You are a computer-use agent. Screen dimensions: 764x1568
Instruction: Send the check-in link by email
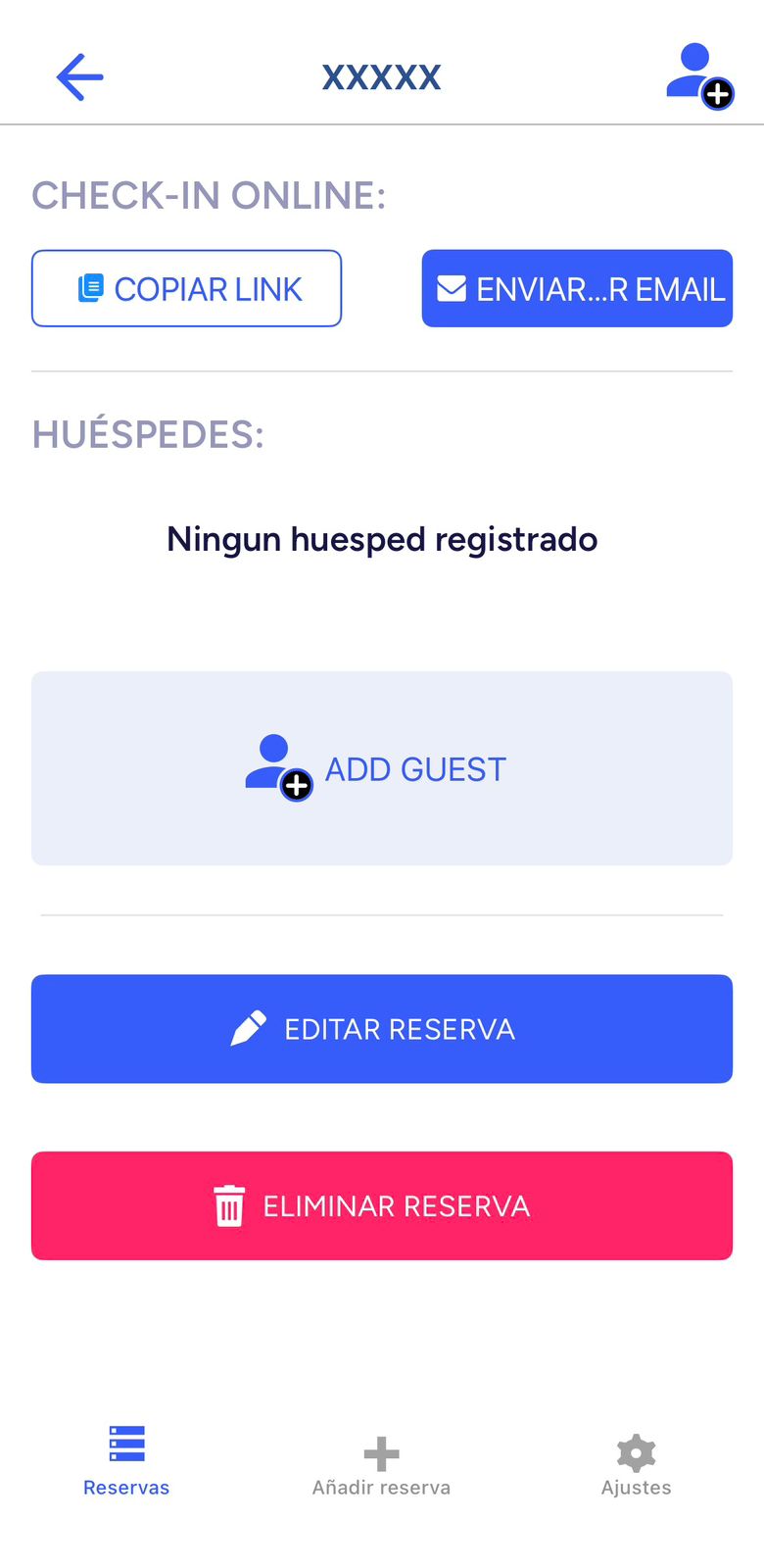point(577,289)
